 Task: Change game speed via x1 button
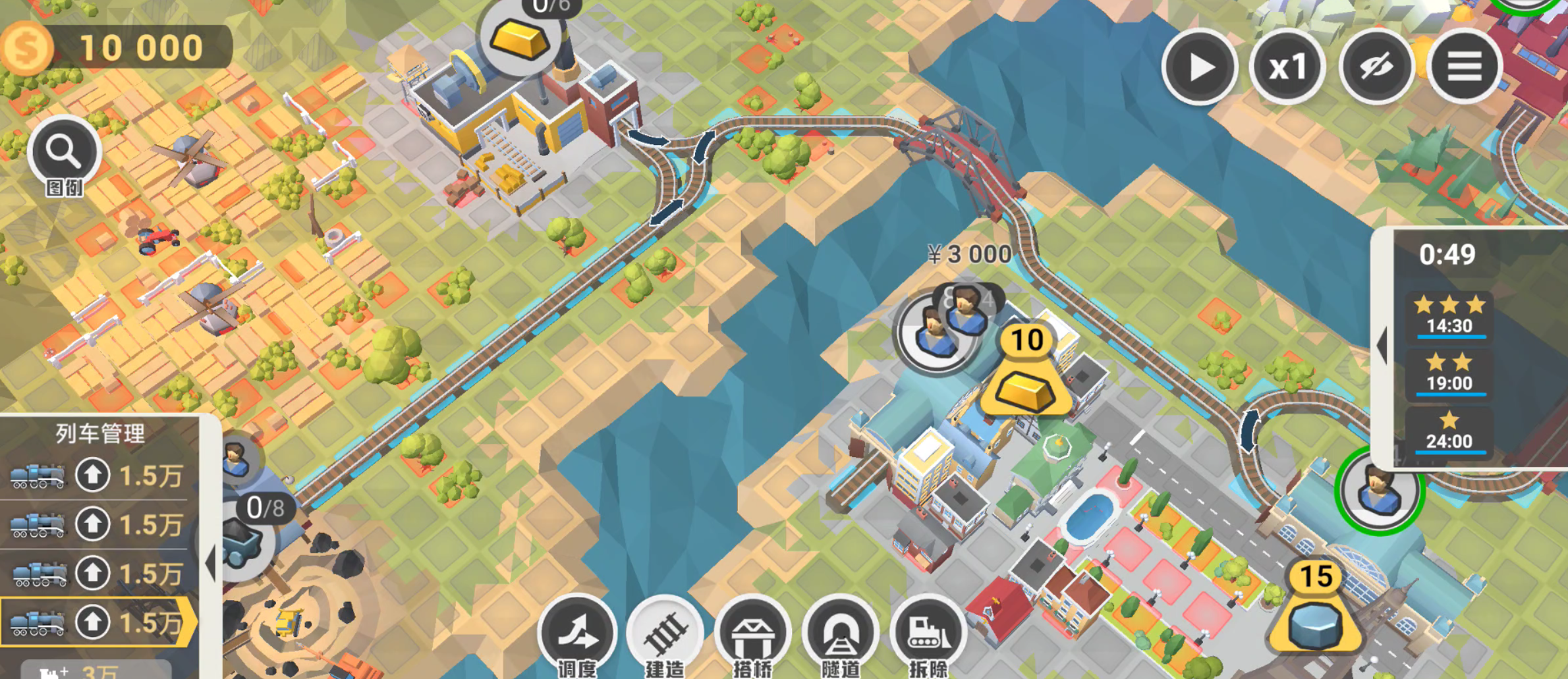tap(1287, 67)
